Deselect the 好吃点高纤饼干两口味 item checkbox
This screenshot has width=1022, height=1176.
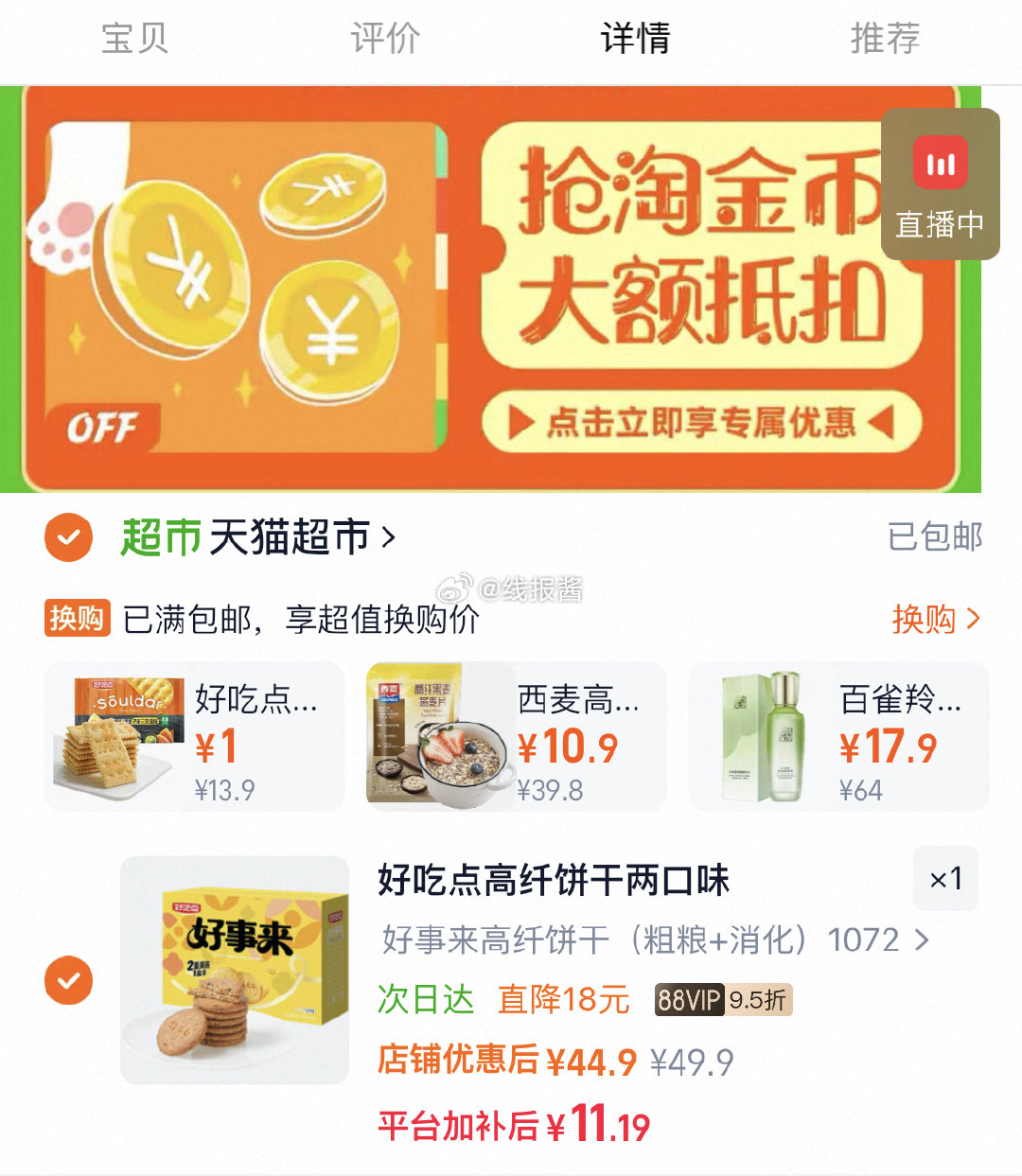coord(69,980)
